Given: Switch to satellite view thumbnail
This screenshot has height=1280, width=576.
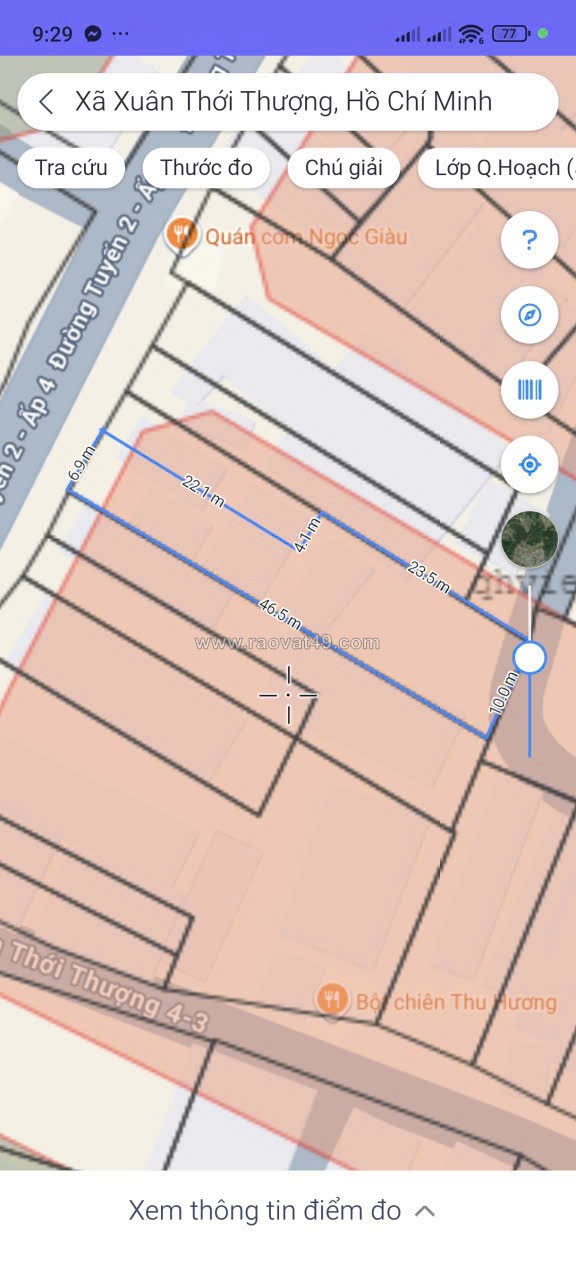Looking at the screenshot, I should coord(530,540).
